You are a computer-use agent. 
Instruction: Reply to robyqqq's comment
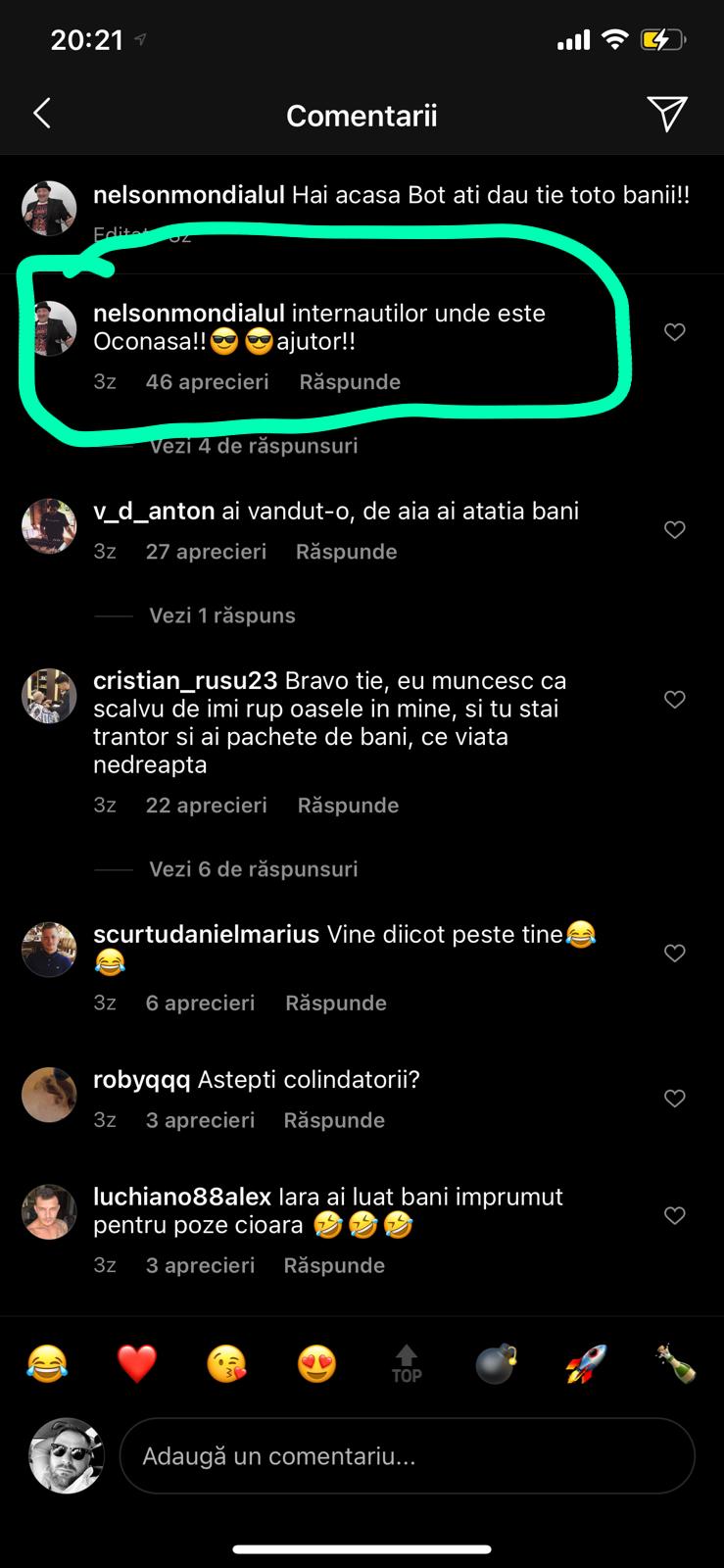click(x=334, y=1120)
